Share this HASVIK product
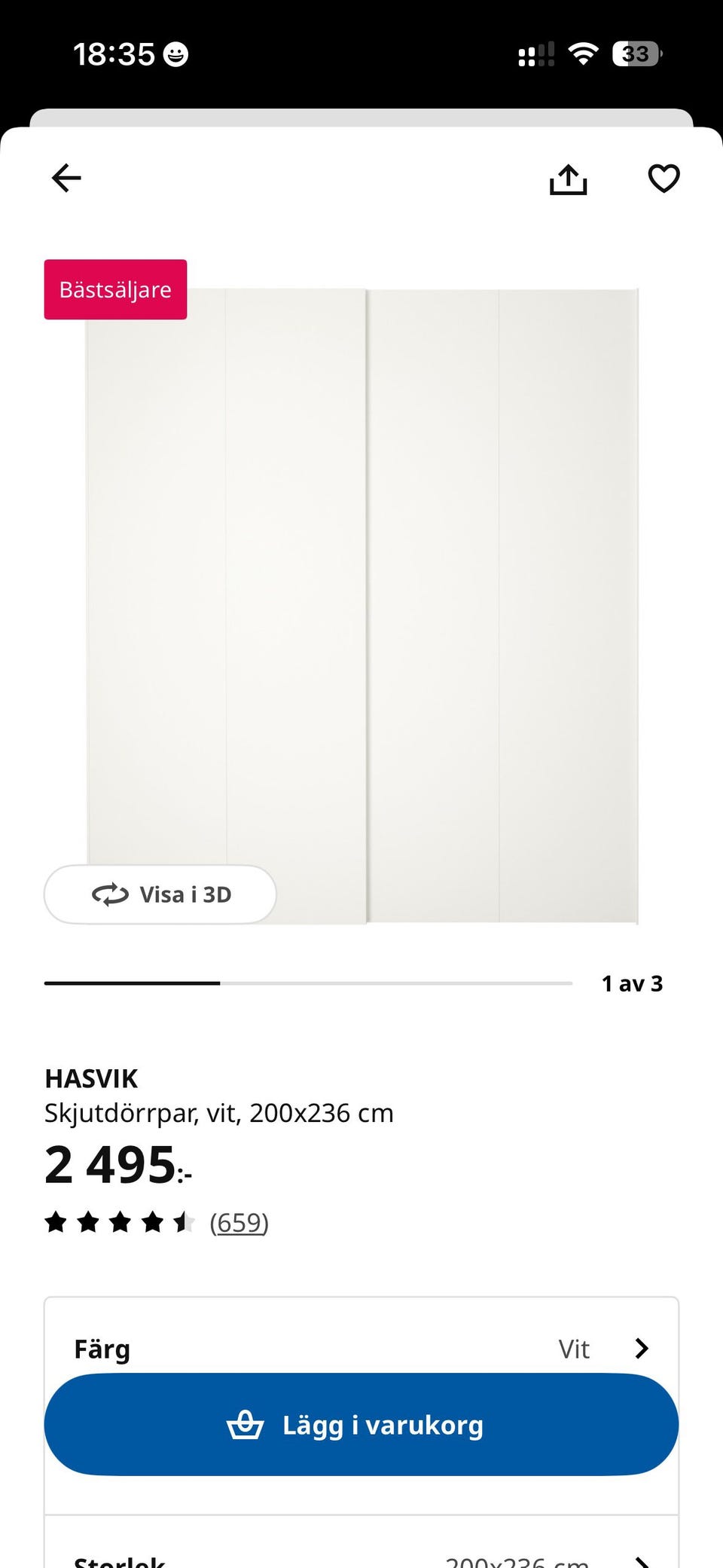The width and height of the screenshot is (723, 1568). pyautogui.click(x=568, y=179)
